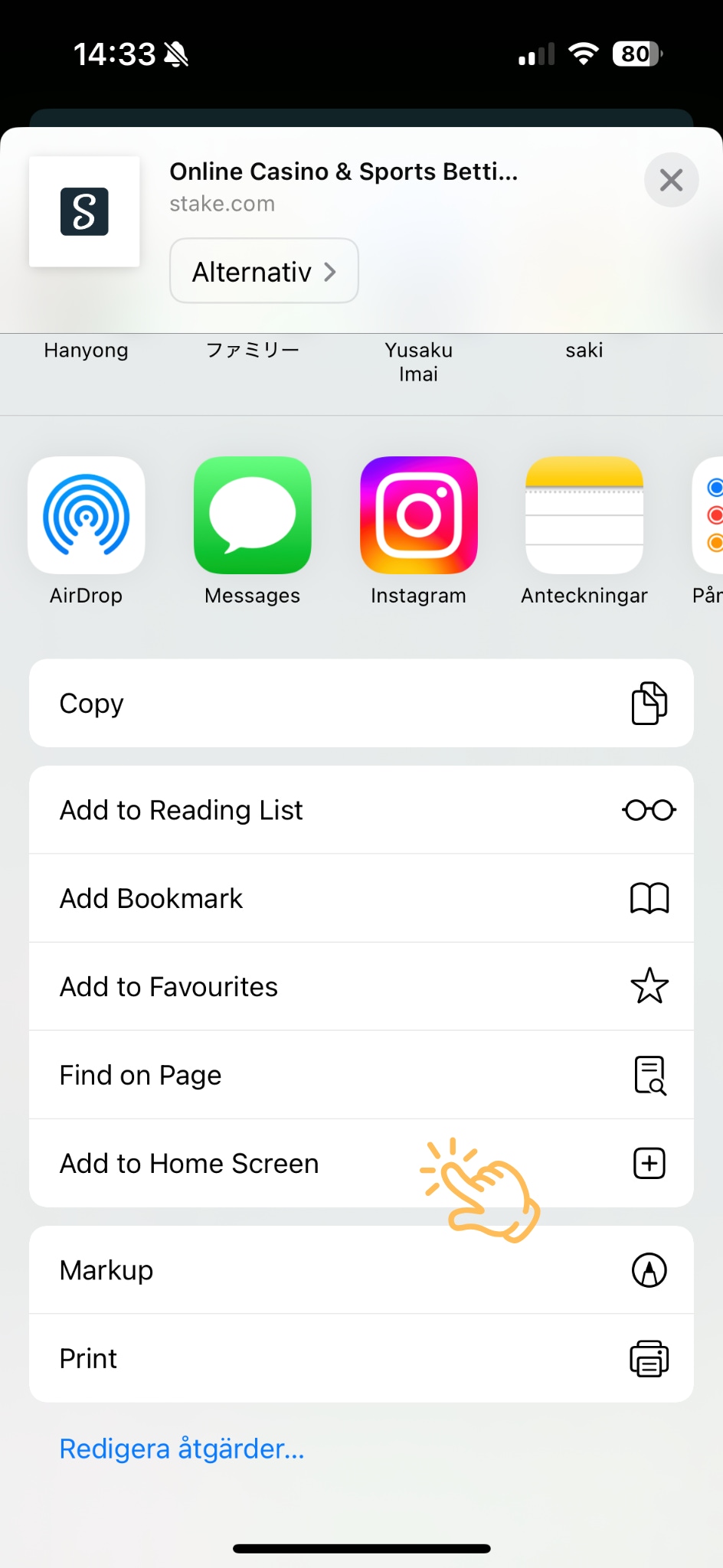Tap Add to Reading List glasses icon
Image resolution: width=723 pixels, height=1568 pixels.
[x=649, y=809]
